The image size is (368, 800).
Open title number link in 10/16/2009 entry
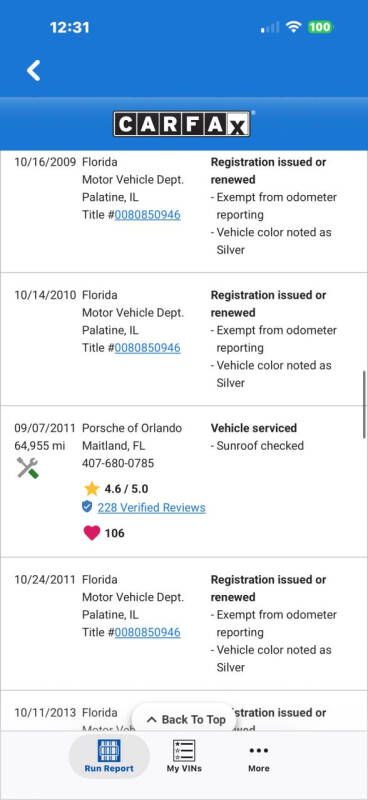148,215
